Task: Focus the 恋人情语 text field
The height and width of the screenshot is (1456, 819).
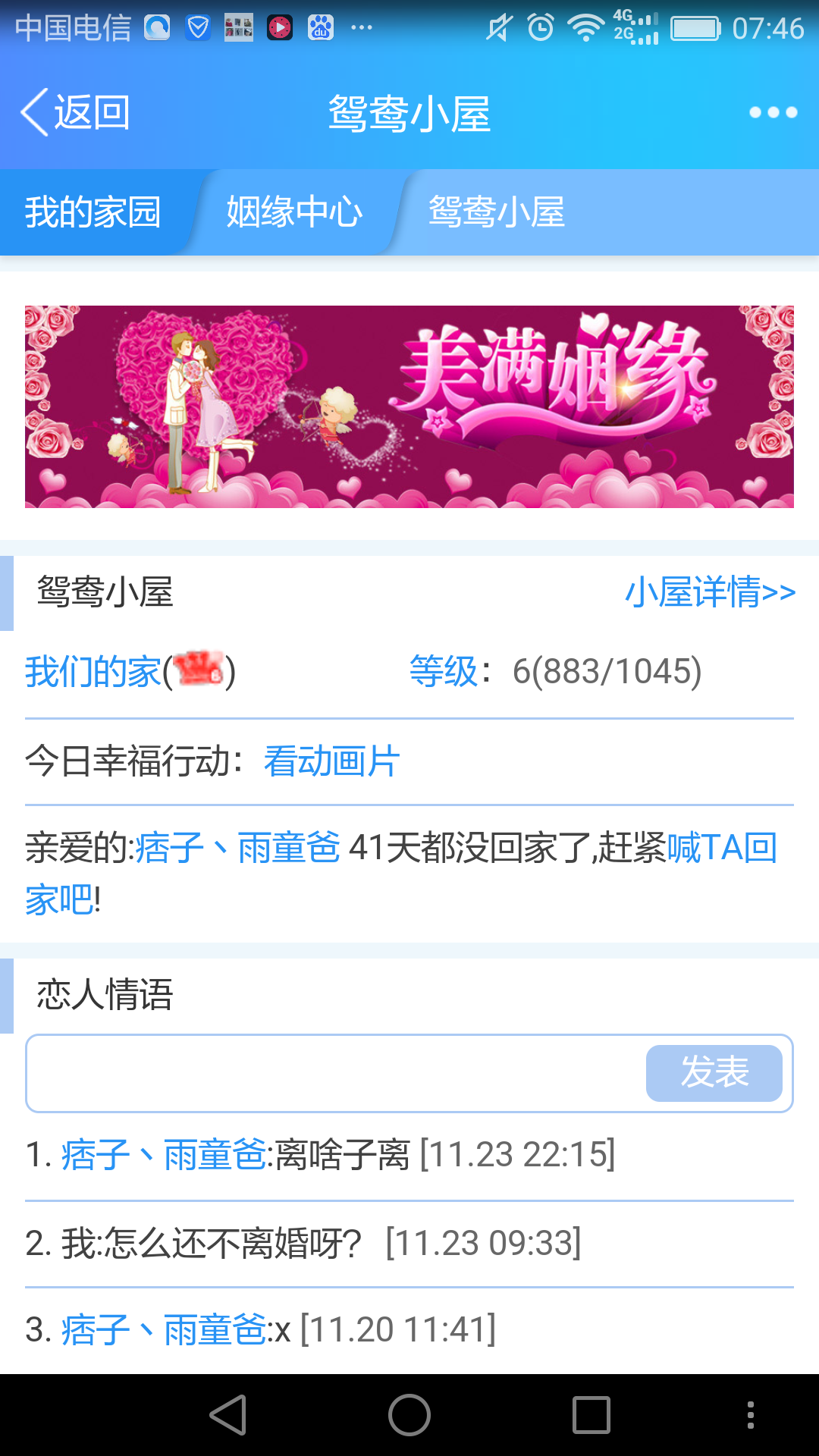Action: (334, 1073)
